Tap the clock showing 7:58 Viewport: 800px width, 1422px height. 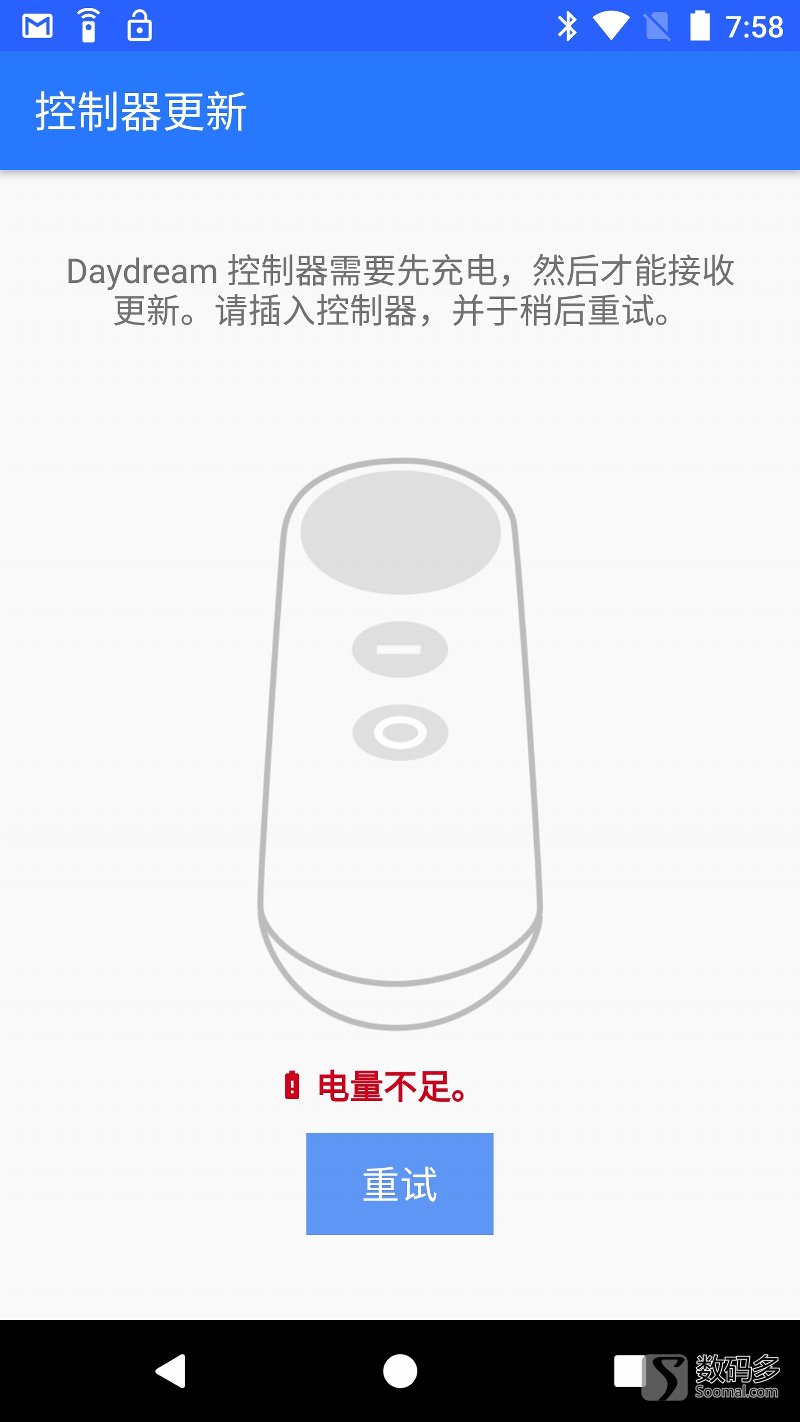click(755, 26)
